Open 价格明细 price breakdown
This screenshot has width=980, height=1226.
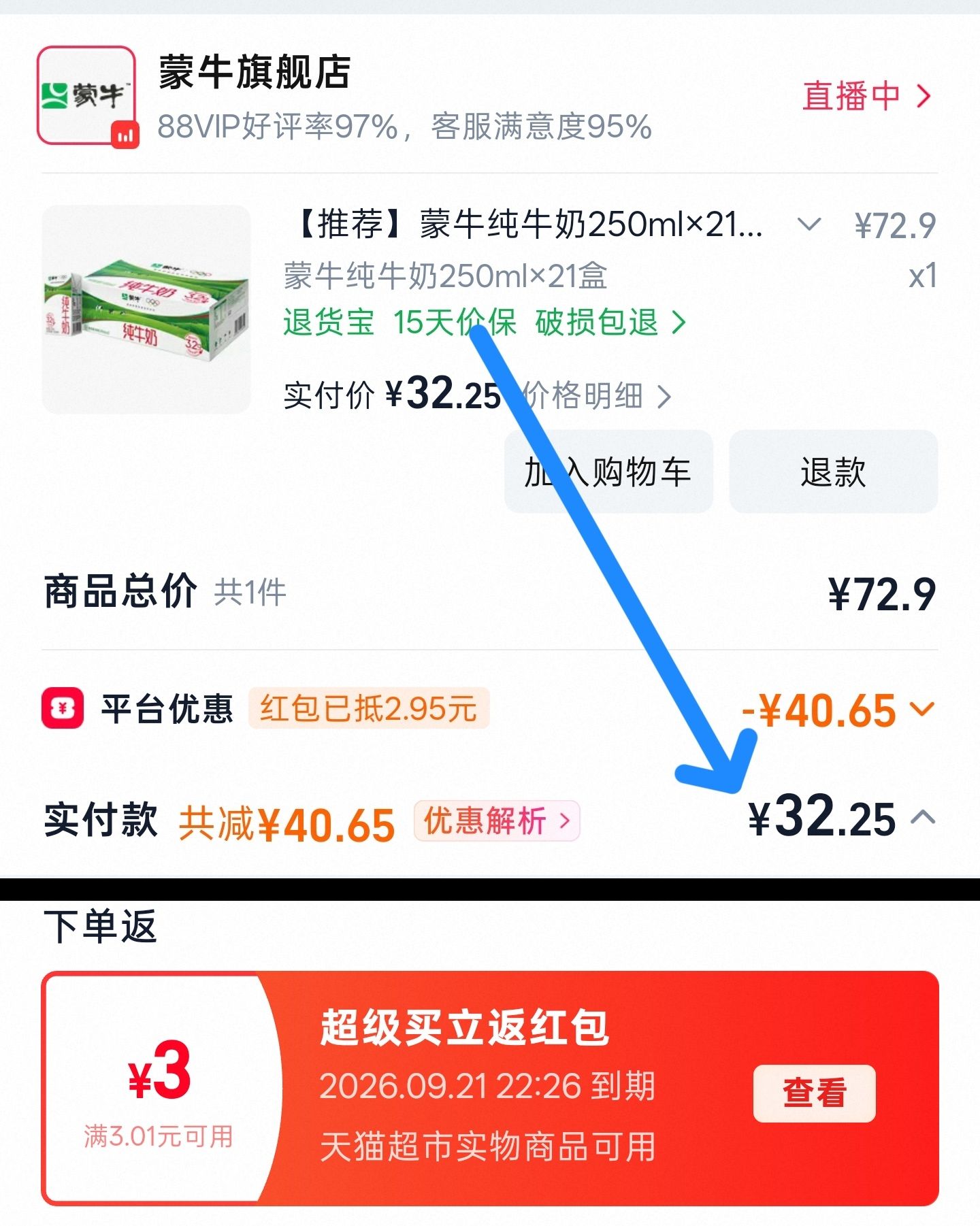[596, 396]
